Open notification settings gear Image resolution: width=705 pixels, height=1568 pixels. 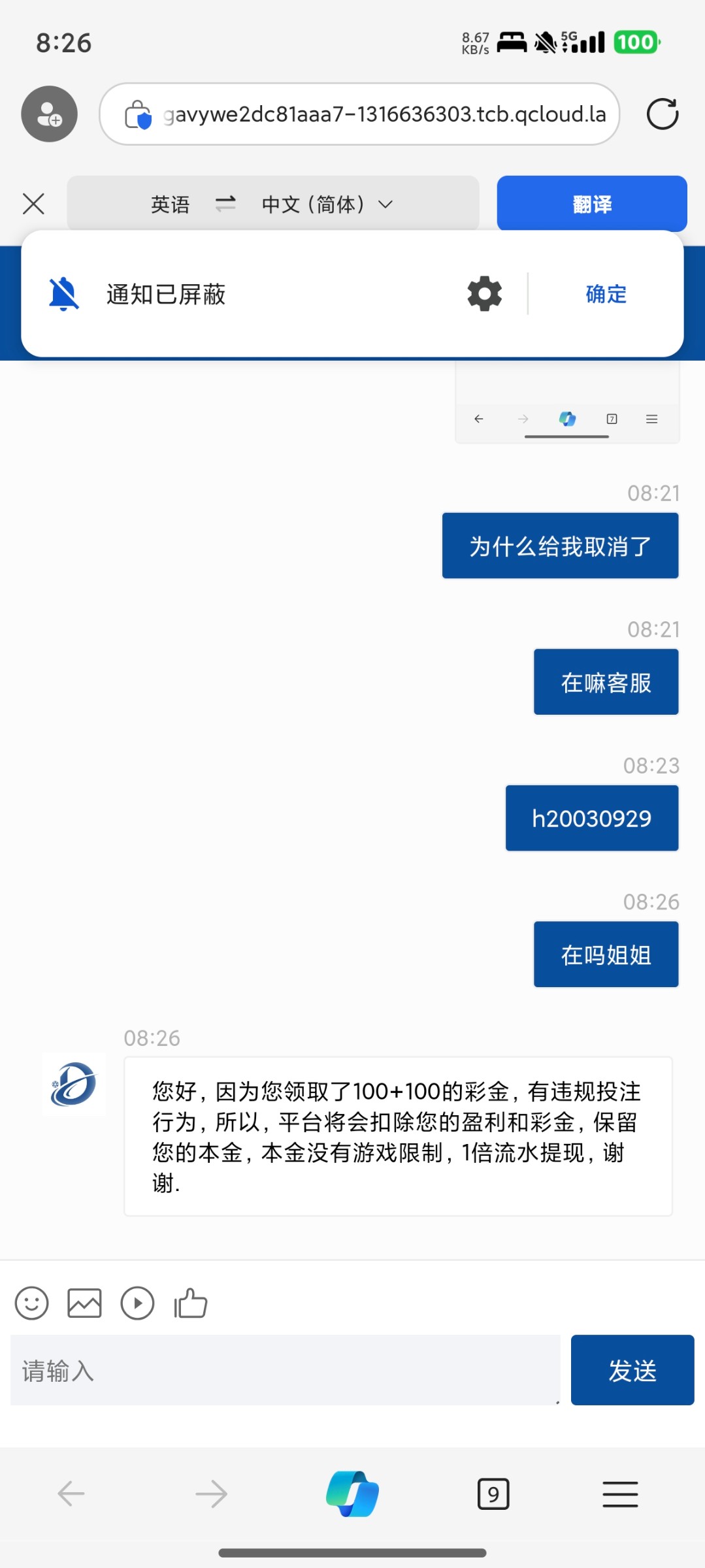click(485, 294)
